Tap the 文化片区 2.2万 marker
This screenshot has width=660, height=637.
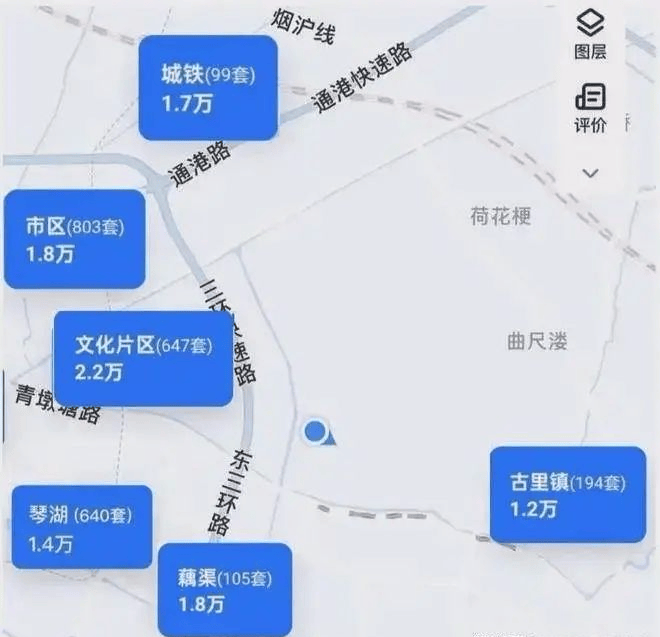pyautogui.click(x=143, y=358)
